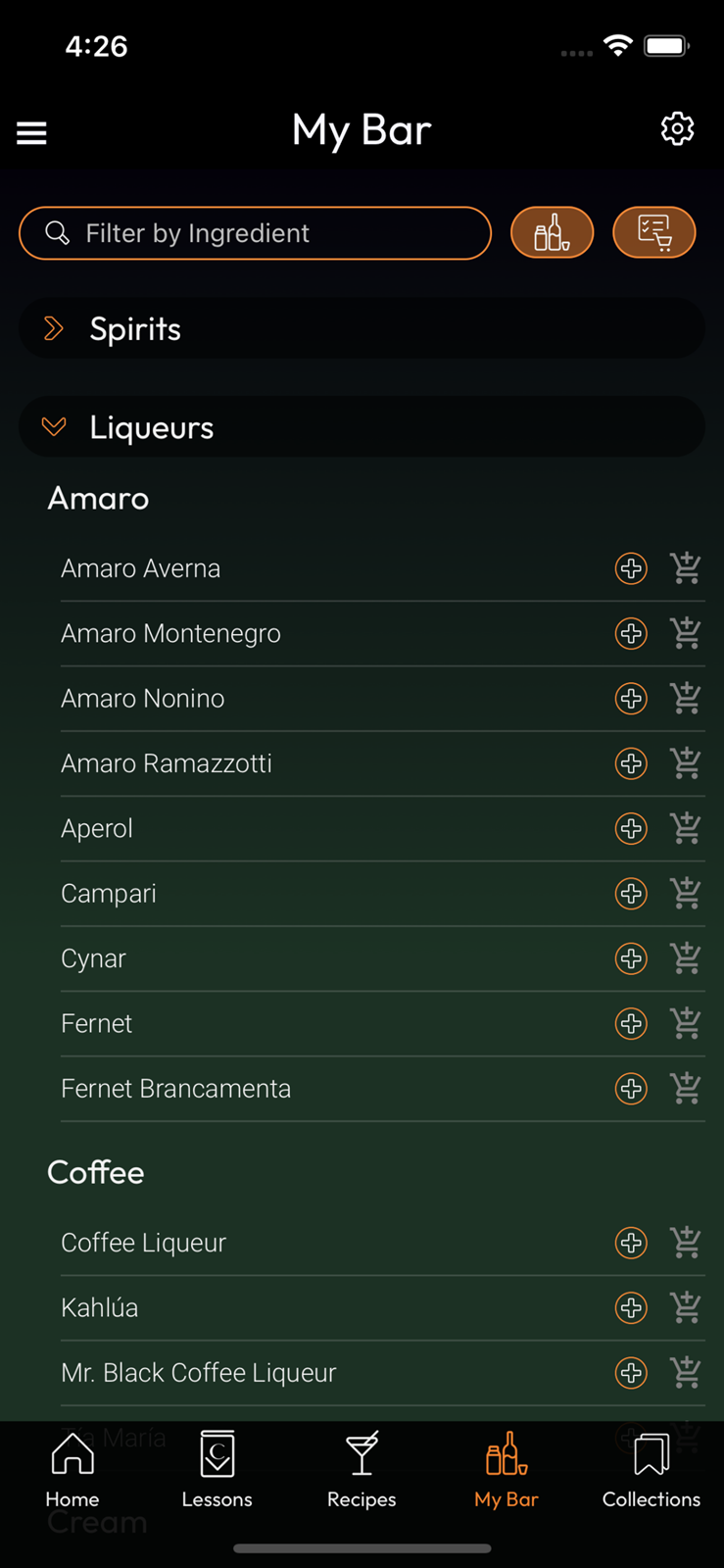
Task: Add Coffee Liqueur to my bar
Action: tap(631, 1243)
